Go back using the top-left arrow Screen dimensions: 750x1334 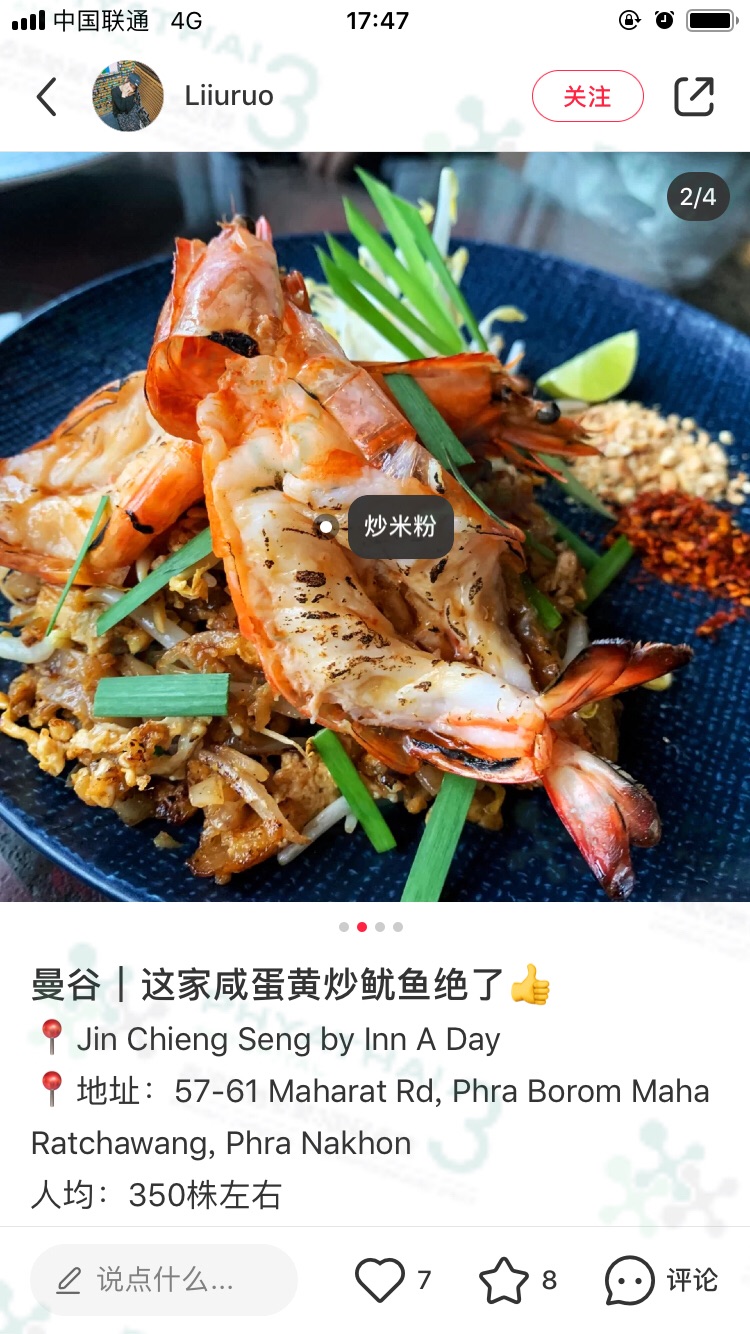(x=46, y=97)
